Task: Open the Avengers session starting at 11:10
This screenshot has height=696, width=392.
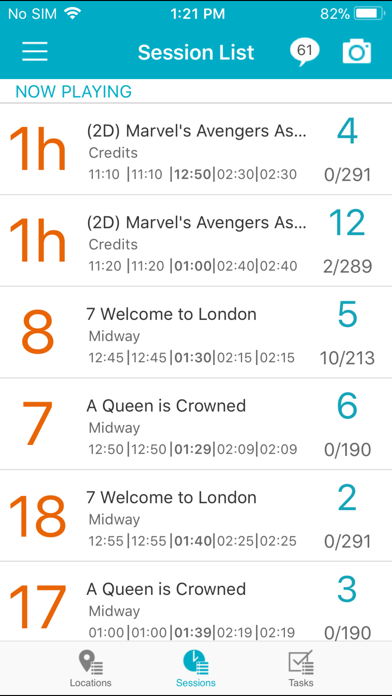Action: [x=196, y=149]
